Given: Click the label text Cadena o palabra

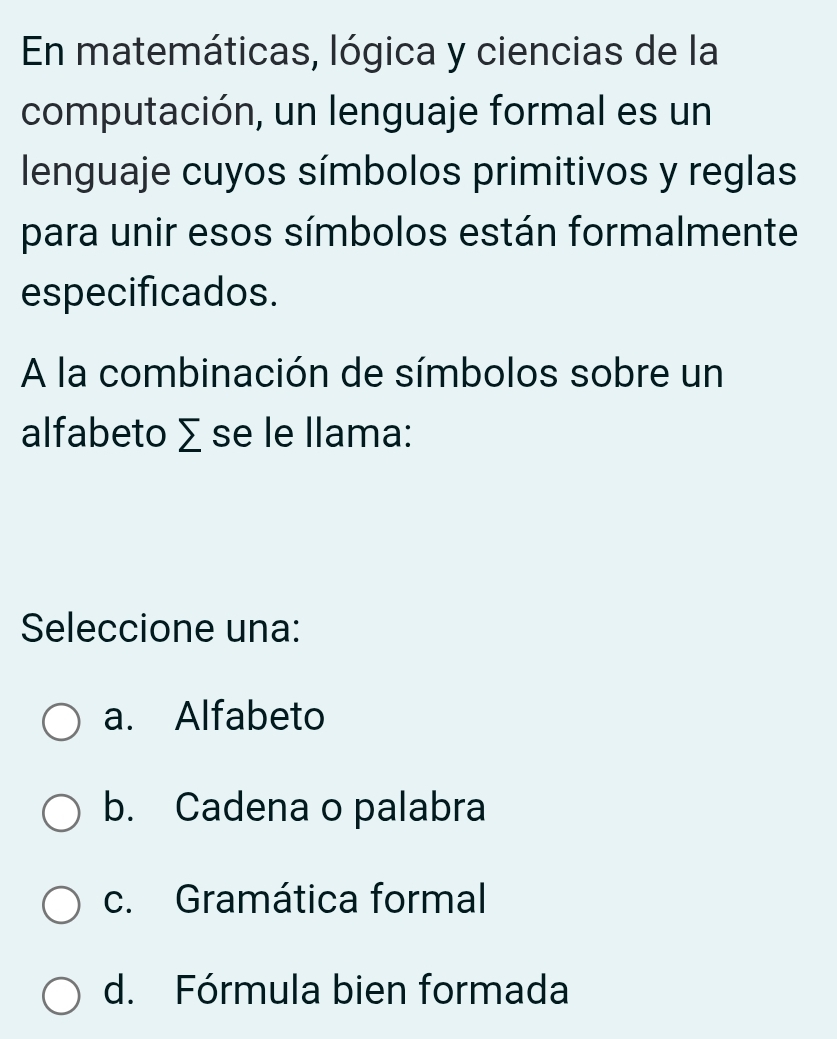Looking at the screenshot, I should pyautogui.click(x=329, y=808).
